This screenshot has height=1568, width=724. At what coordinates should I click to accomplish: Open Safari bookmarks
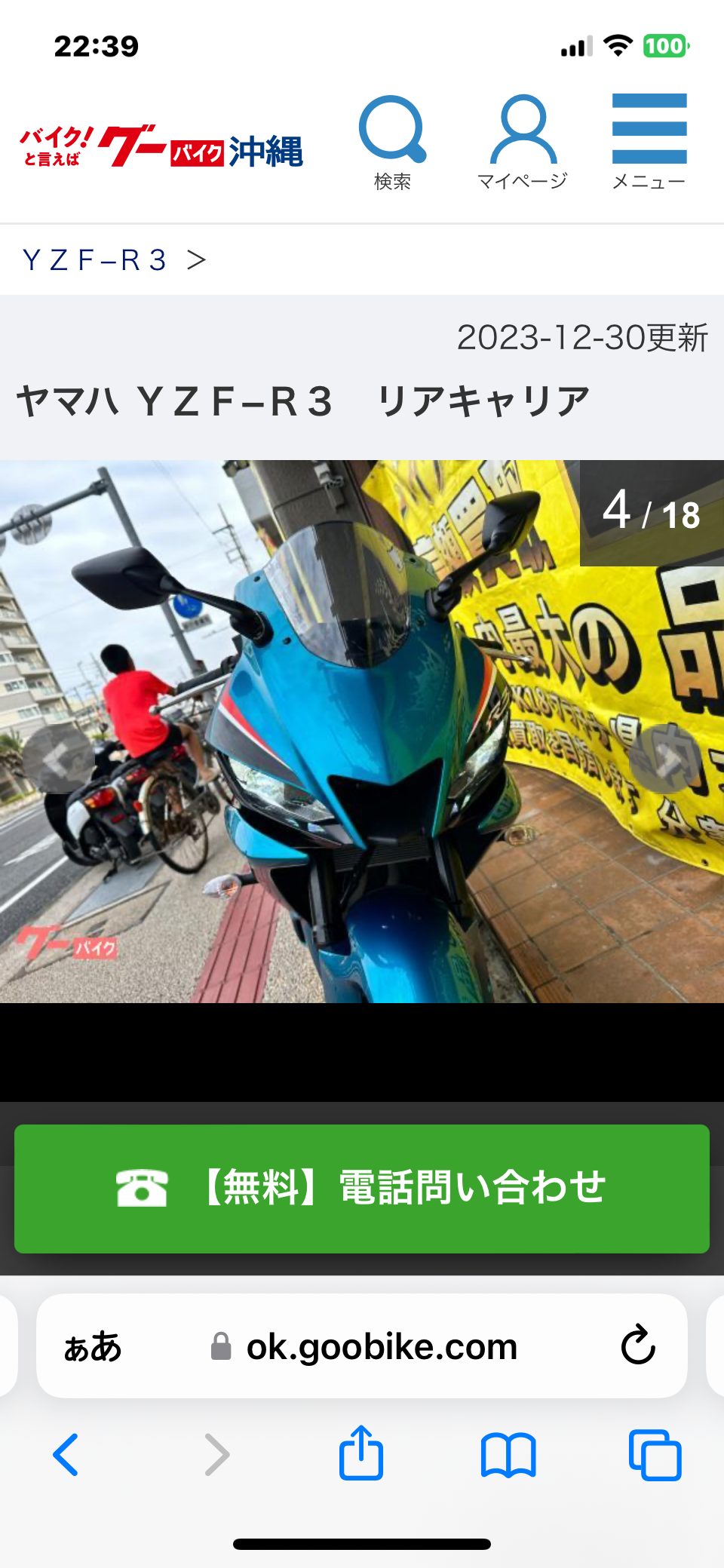pyautogui.click(x=508, y=1454)
